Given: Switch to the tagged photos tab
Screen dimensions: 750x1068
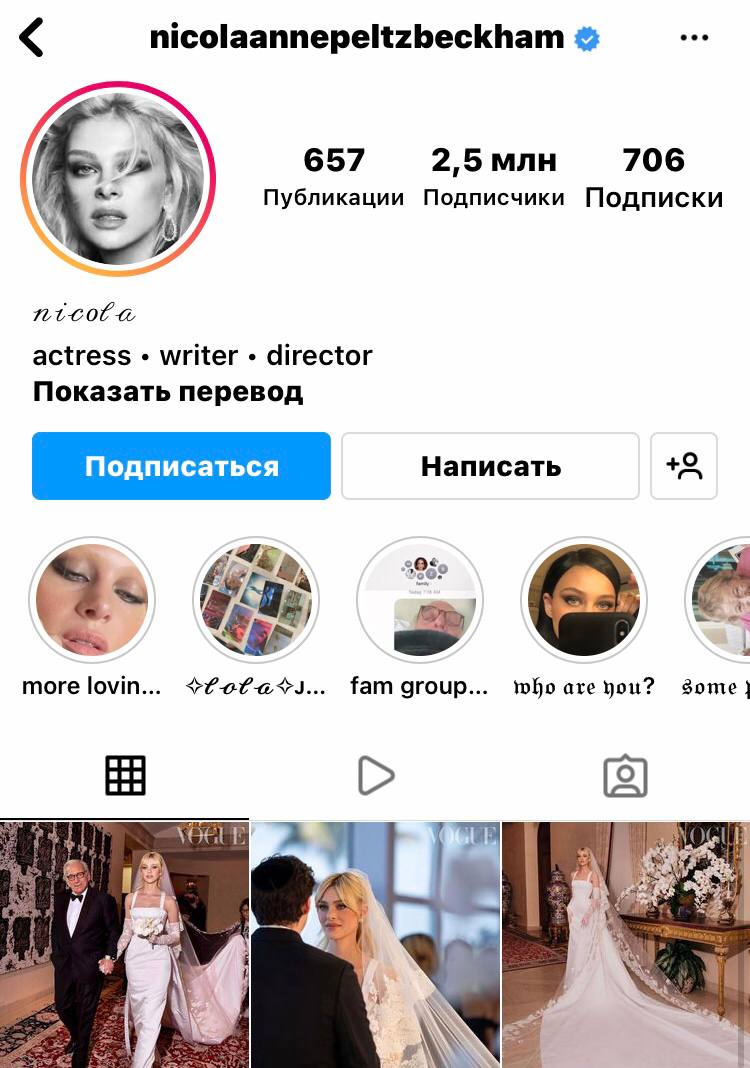Looking at the screenshot, I should tap(625, 775).
